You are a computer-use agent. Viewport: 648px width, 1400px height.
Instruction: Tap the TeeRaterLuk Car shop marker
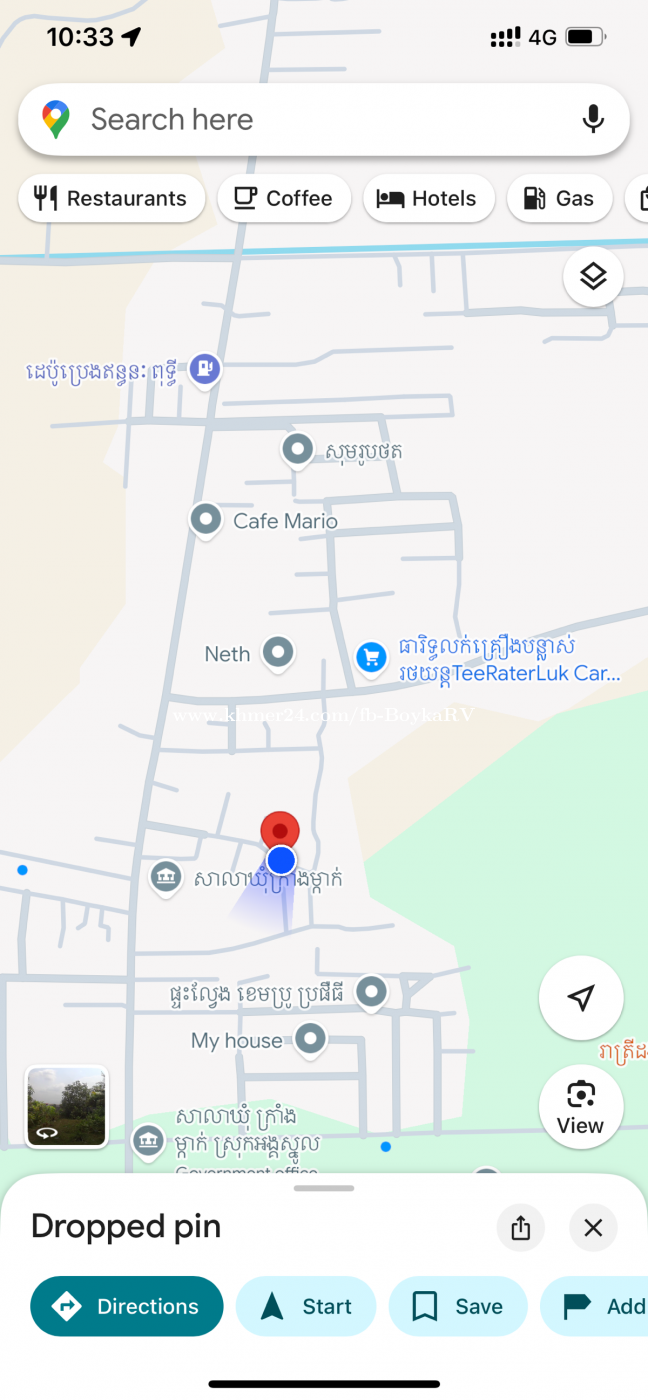tap(372, 658)
